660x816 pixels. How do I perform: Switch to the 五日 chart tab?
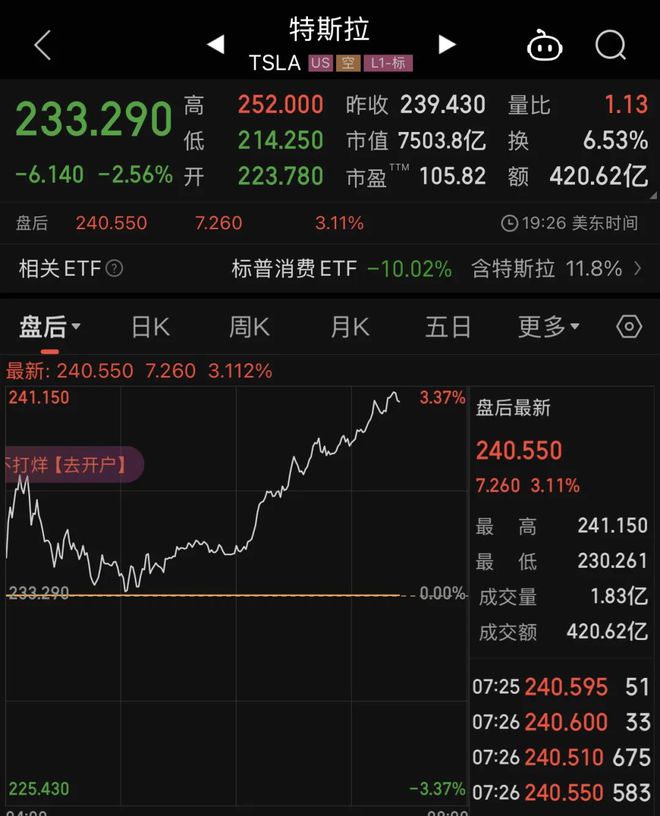[447, 327]
